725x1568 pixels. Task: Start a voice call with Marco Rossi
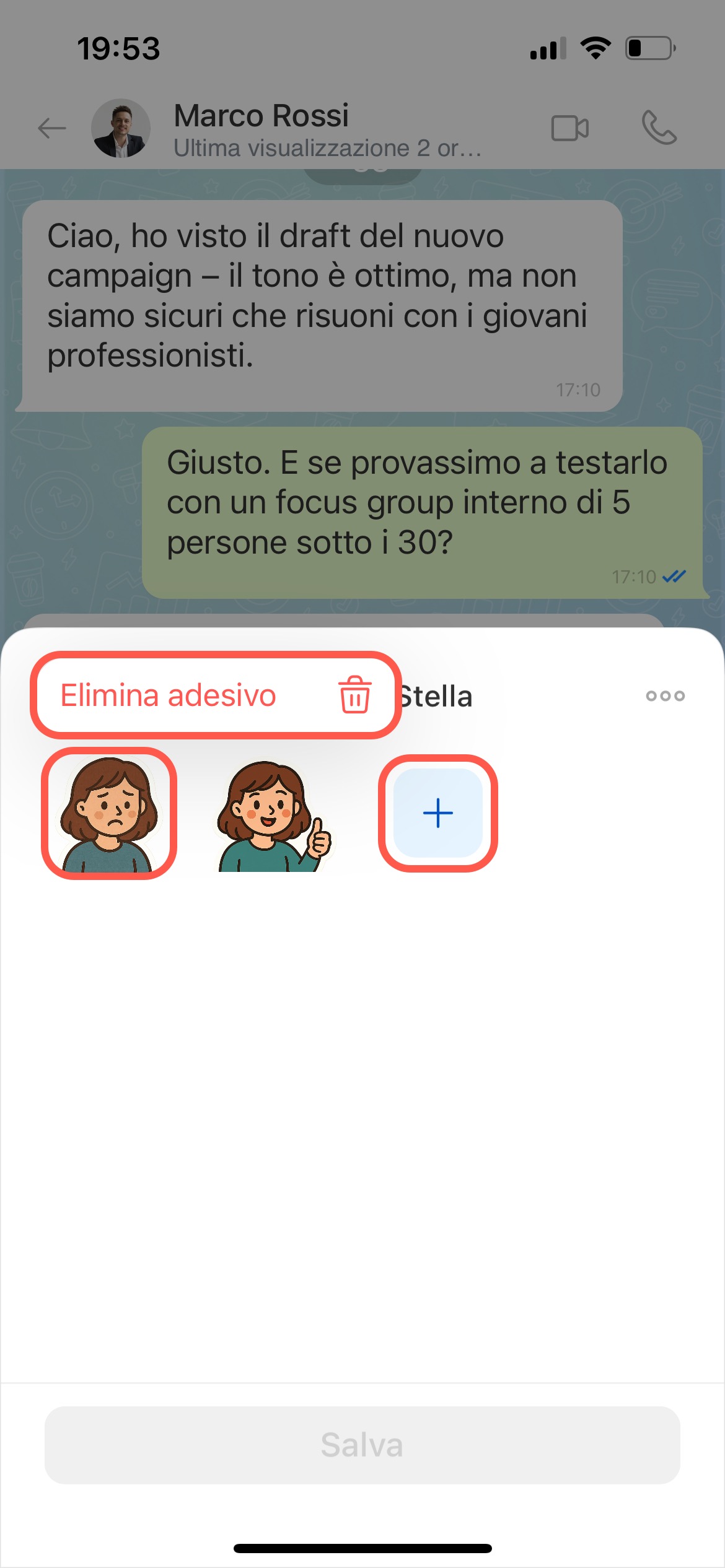pos(659,128)
